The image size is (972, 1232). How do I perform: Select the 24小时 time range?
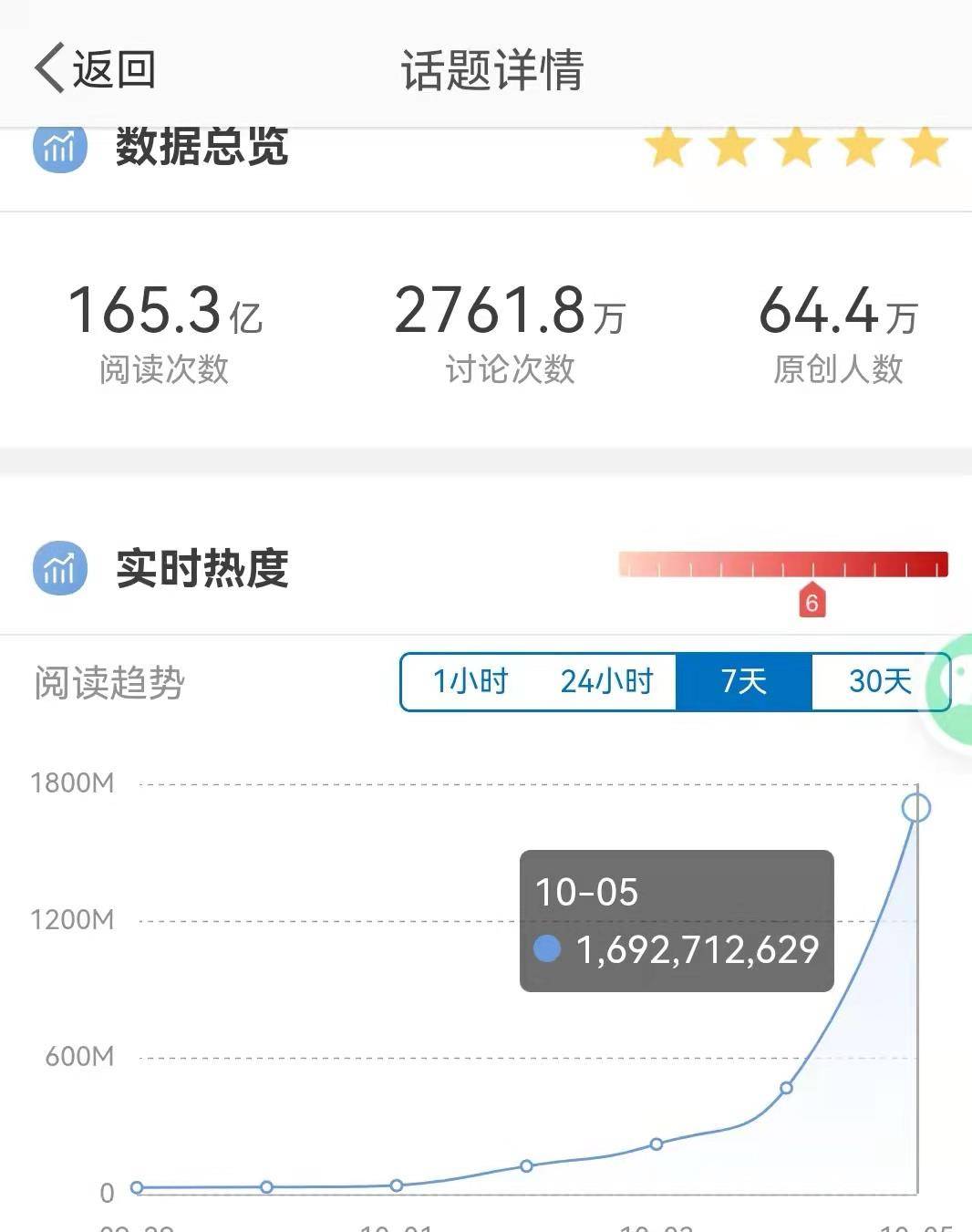pyautogui.click(x=606, y=681)
